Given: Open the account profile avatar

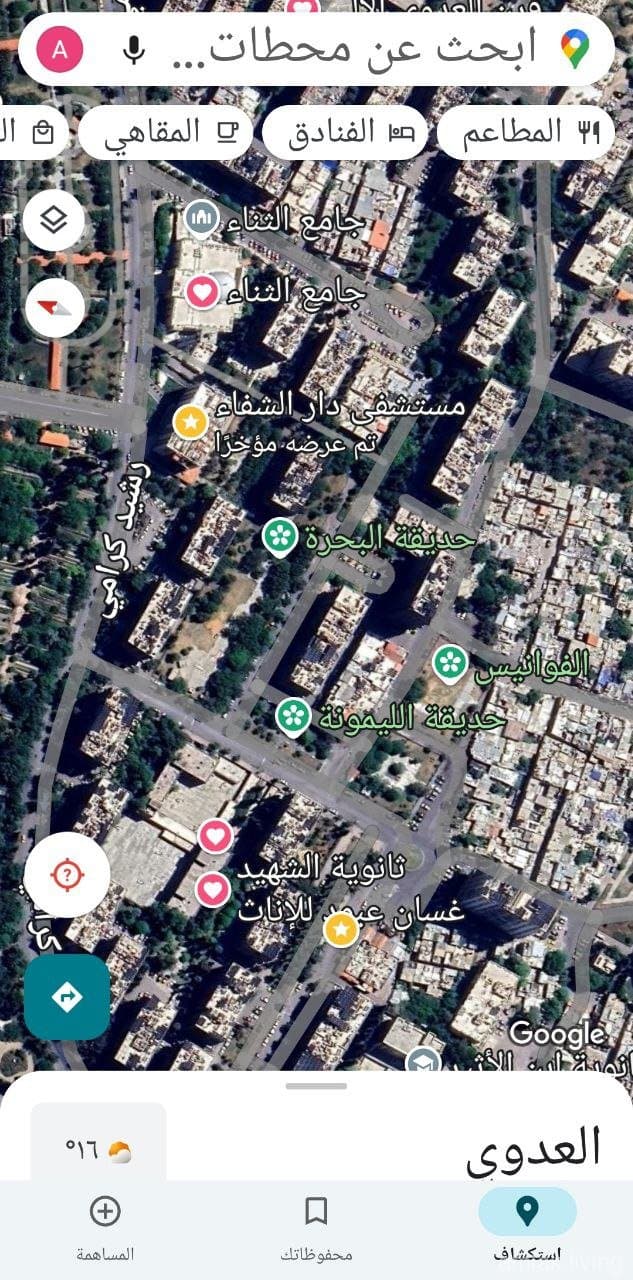Looking at the screenshot, I should tap(60, 50).
